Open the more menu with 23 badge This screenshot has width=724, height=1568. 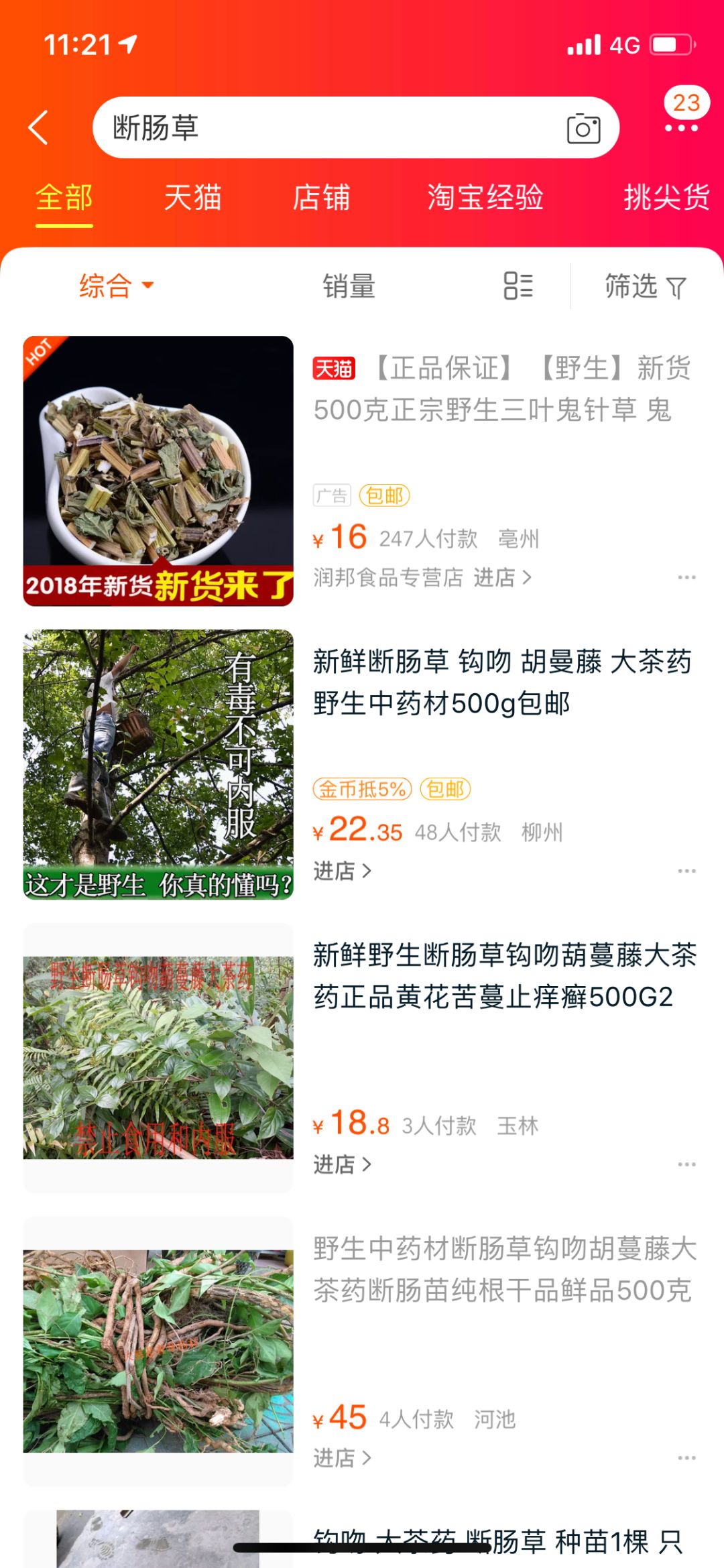pos(682,111)
